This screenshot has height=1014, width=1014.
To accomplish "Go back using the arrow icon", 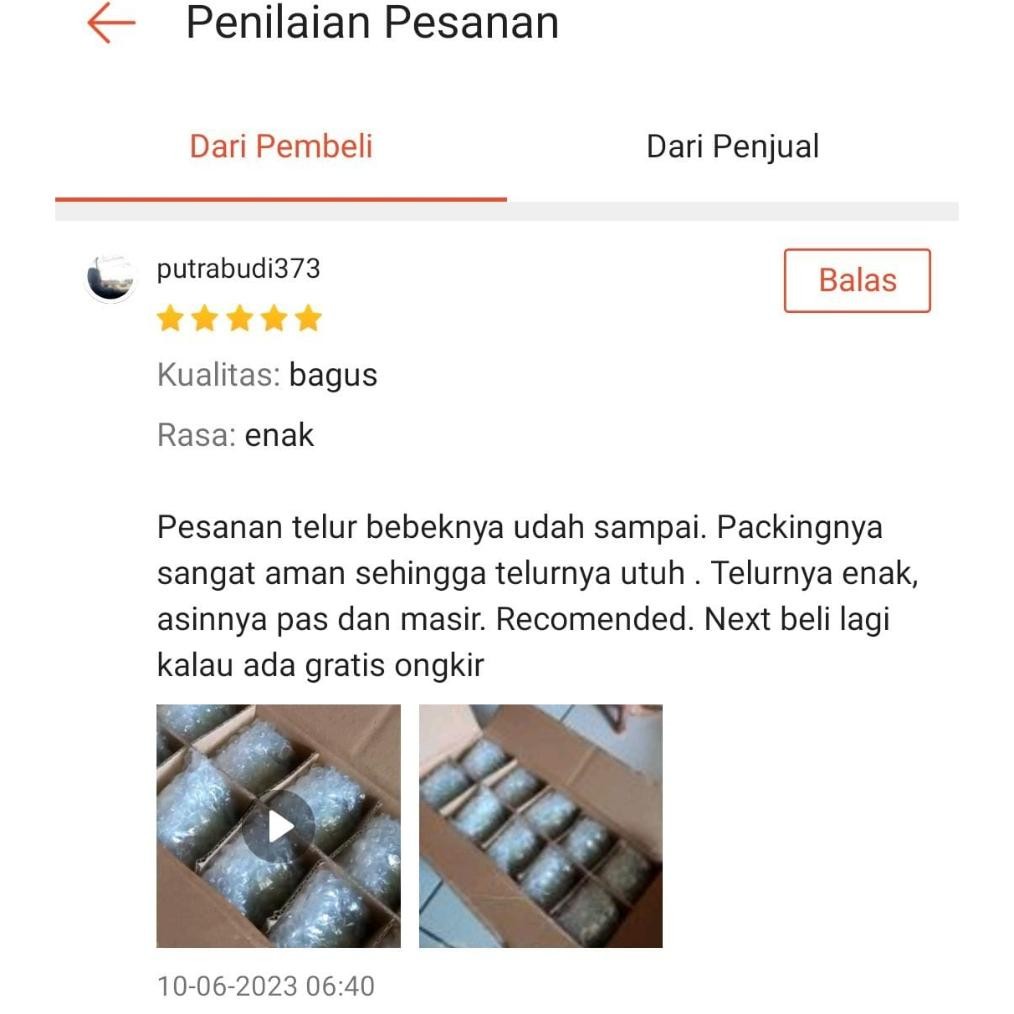I will (x=110, y=23).
